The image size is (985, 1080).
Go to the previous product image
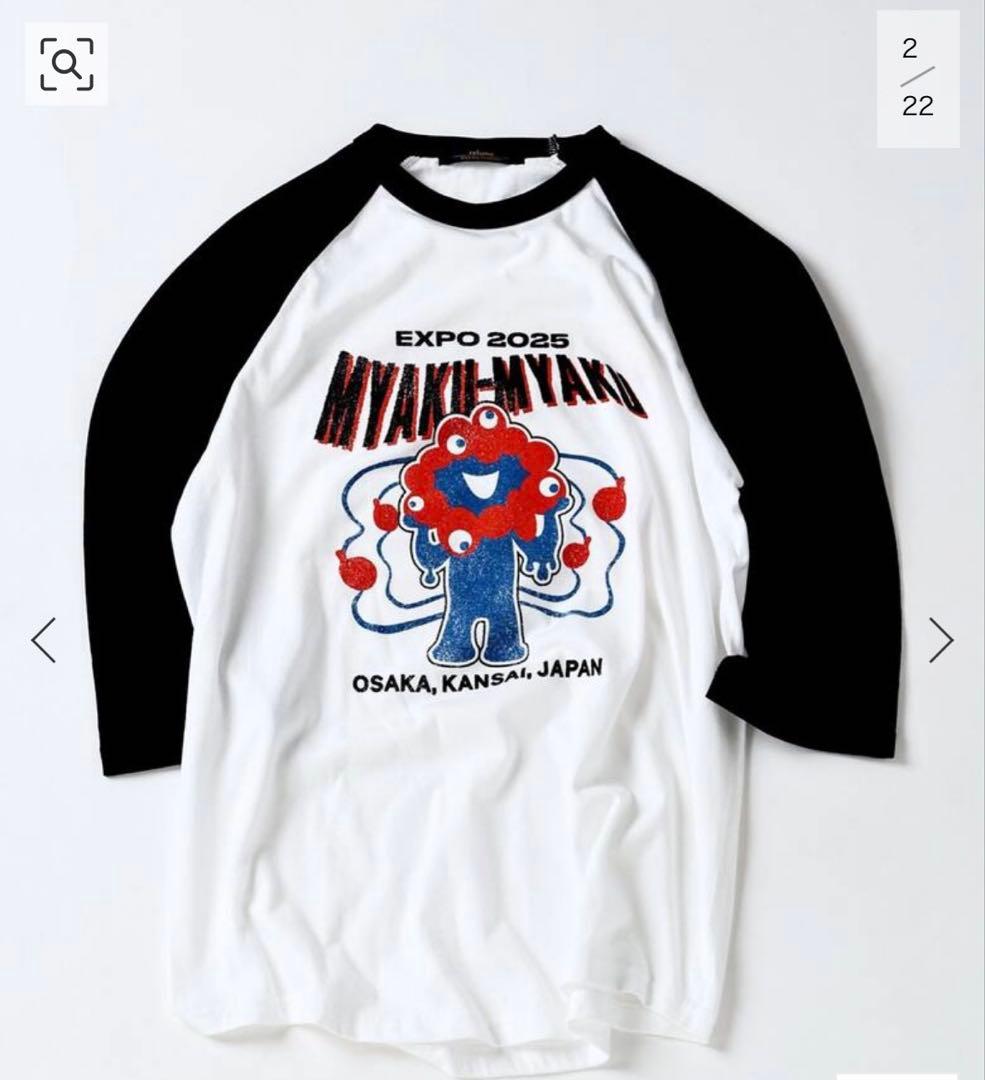pos(43,640)
